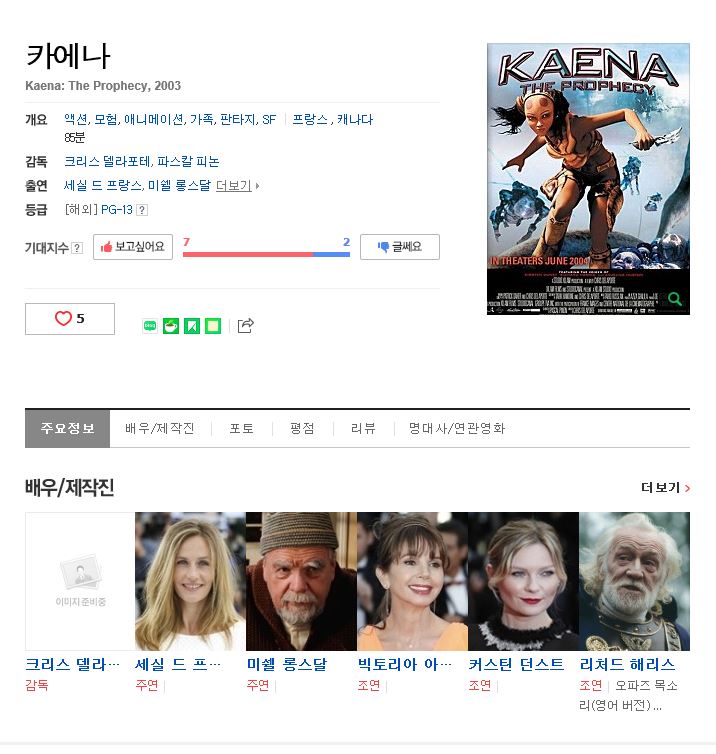
Task: Switch to the 배우/제작진 tab
Action: (x=160, y=428)
